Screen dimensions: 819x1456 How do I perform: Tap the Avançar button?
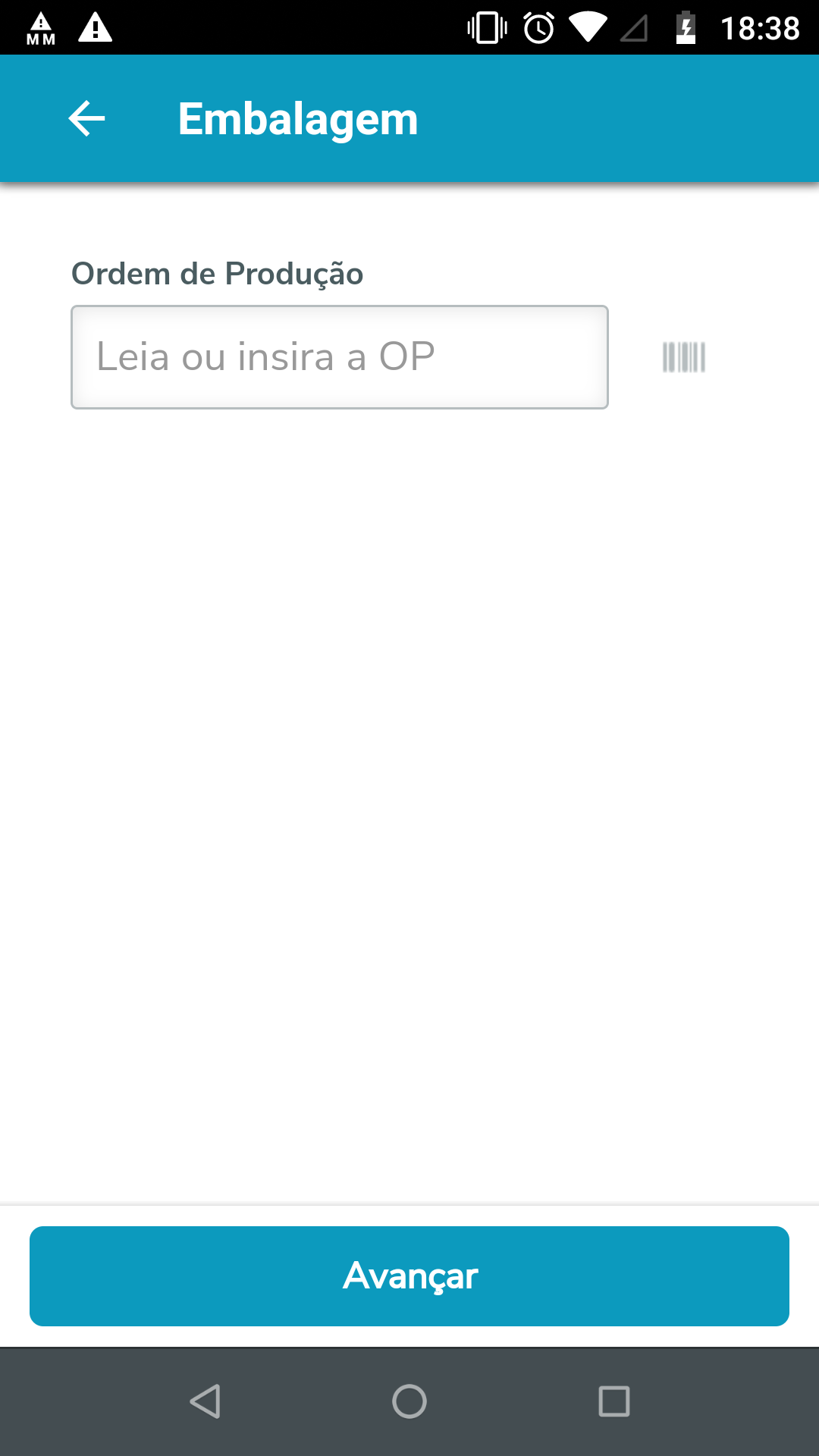(409, 1276)
